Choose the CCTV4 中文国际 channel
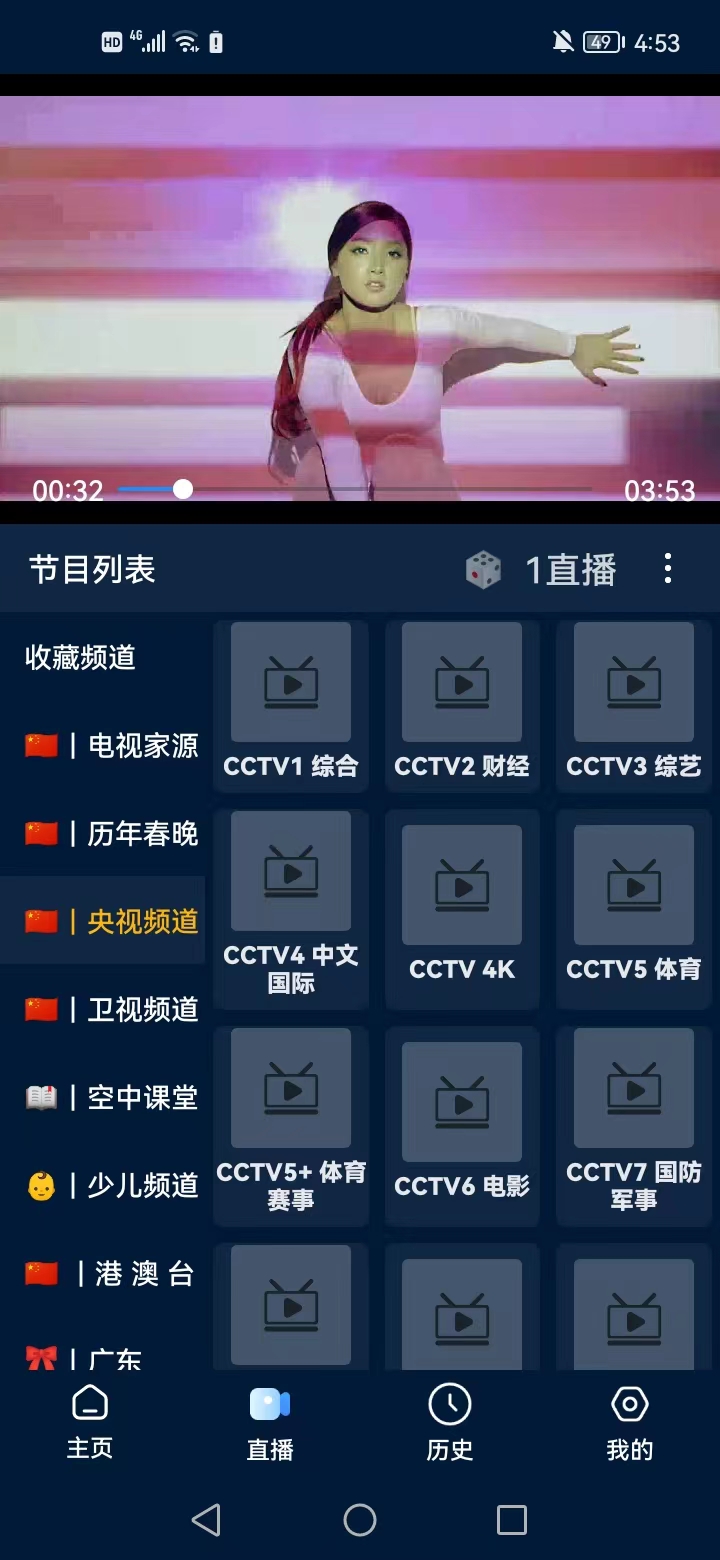Viewport: 720px width, 1560px height. point(291,907)
